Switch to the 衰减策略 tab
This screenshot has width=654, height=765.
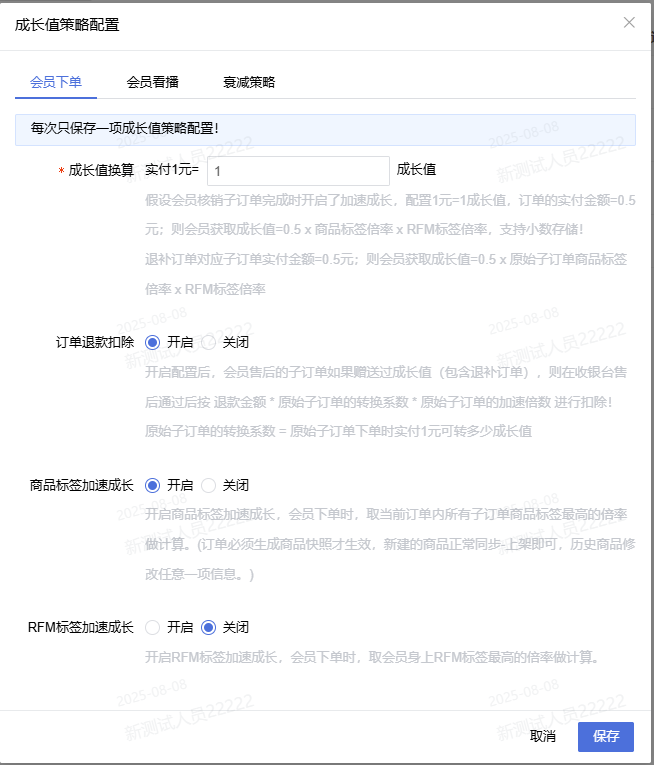(x=249, y=82)
